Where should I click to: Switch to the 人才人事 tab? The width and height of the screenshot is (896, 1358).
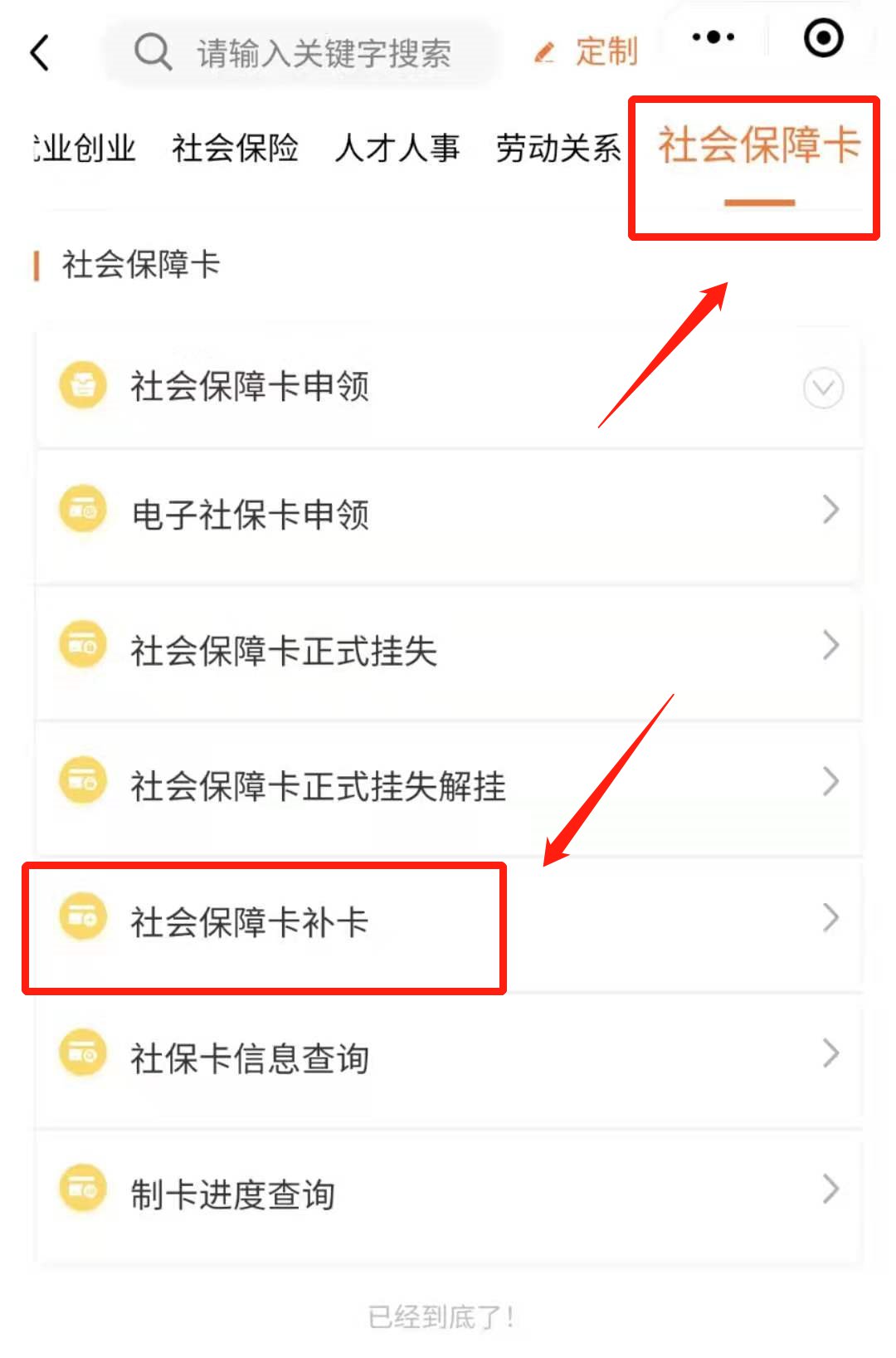[397, 149]
